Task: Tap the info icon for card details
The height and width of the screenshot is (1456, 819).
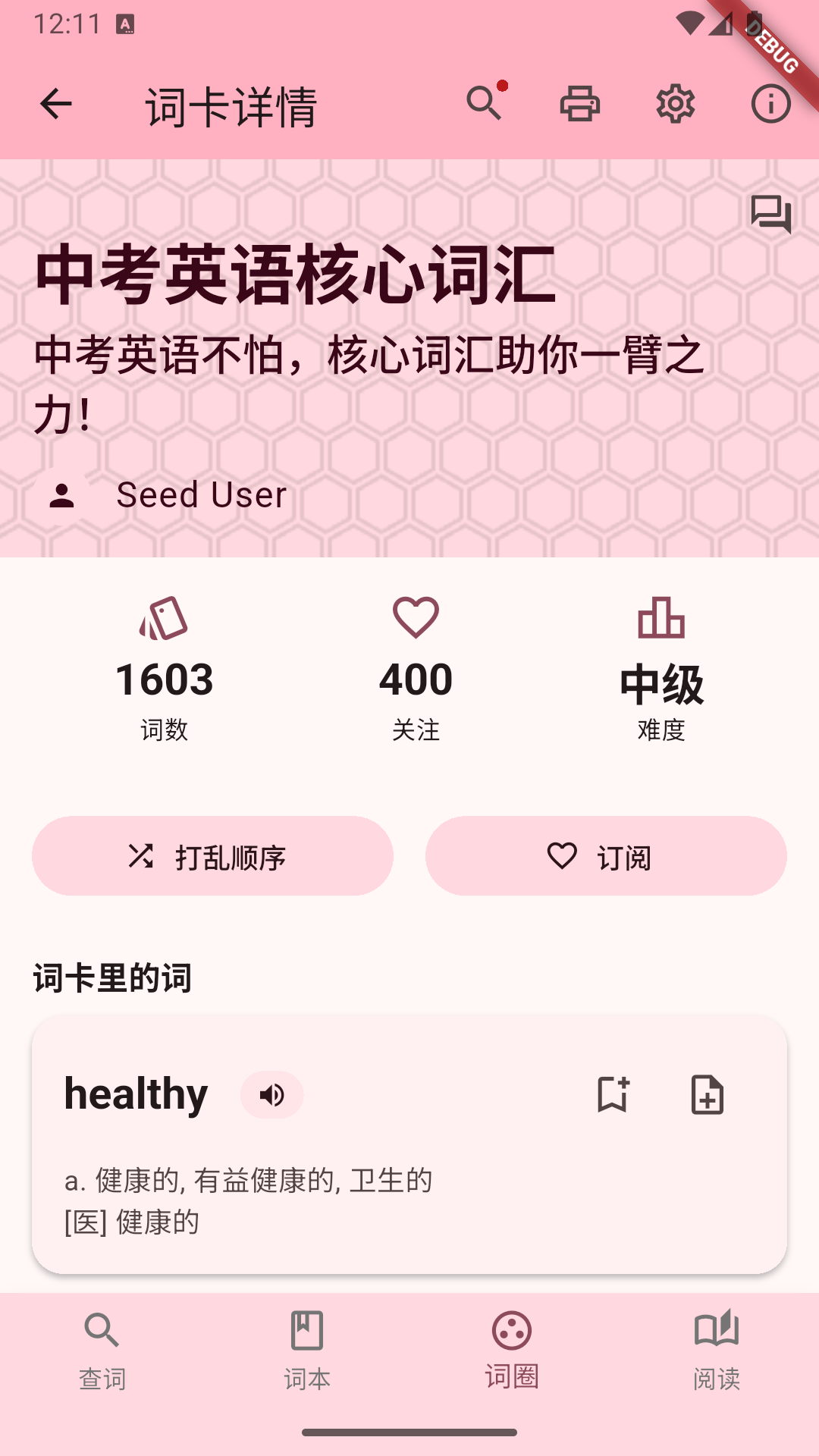Action: [770, 104]
